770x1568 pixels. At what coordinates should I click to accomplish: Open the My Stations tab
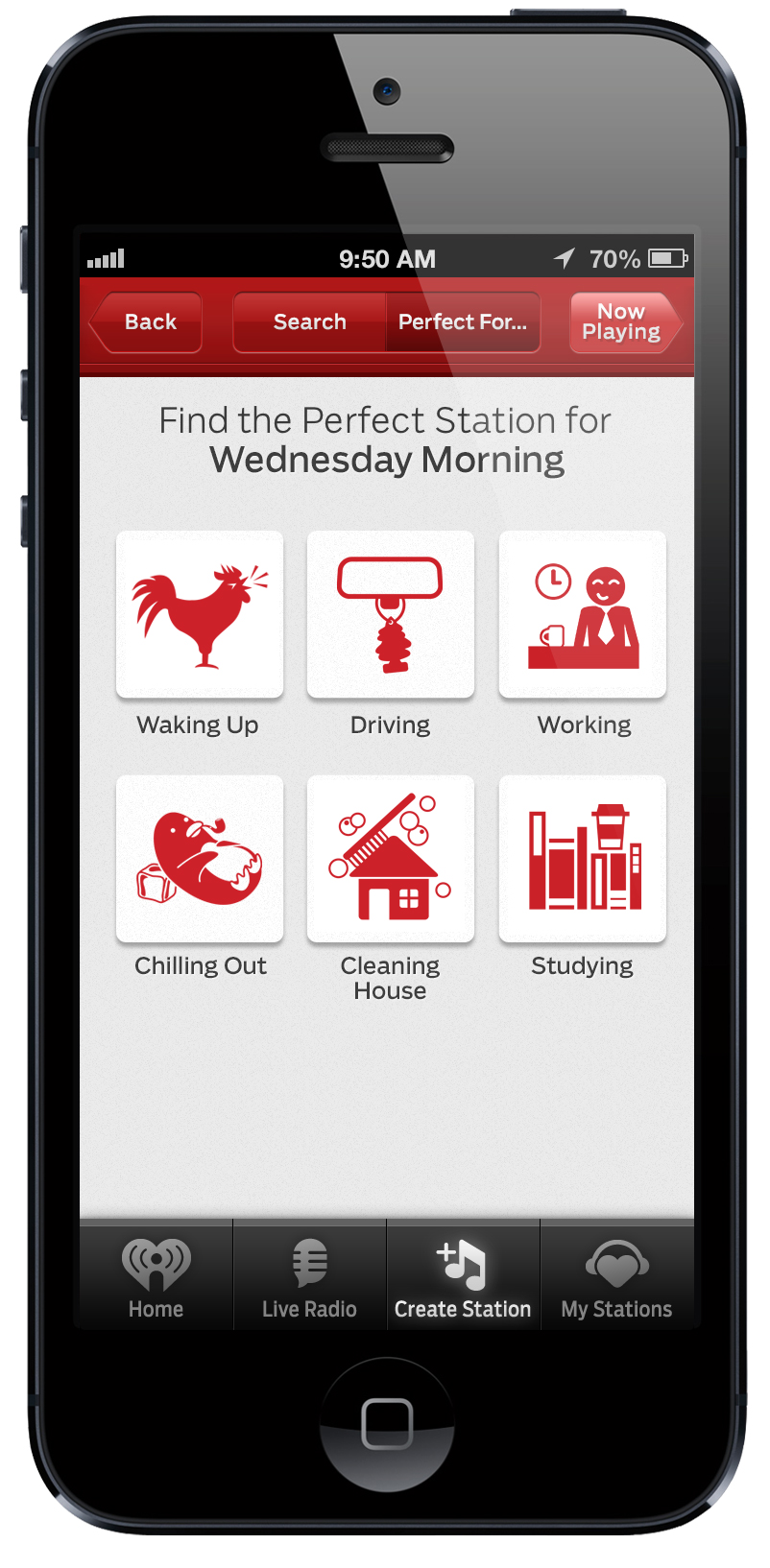616,1276
